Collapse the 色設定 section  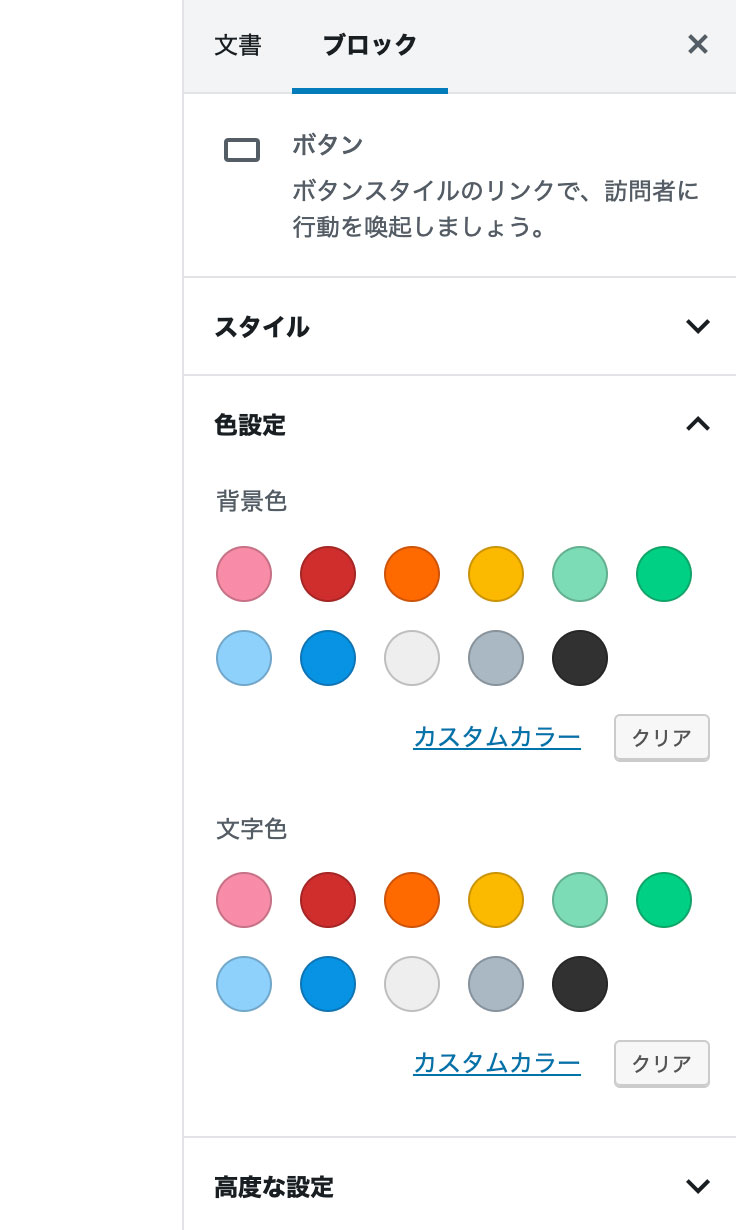(x=460, y=425)
